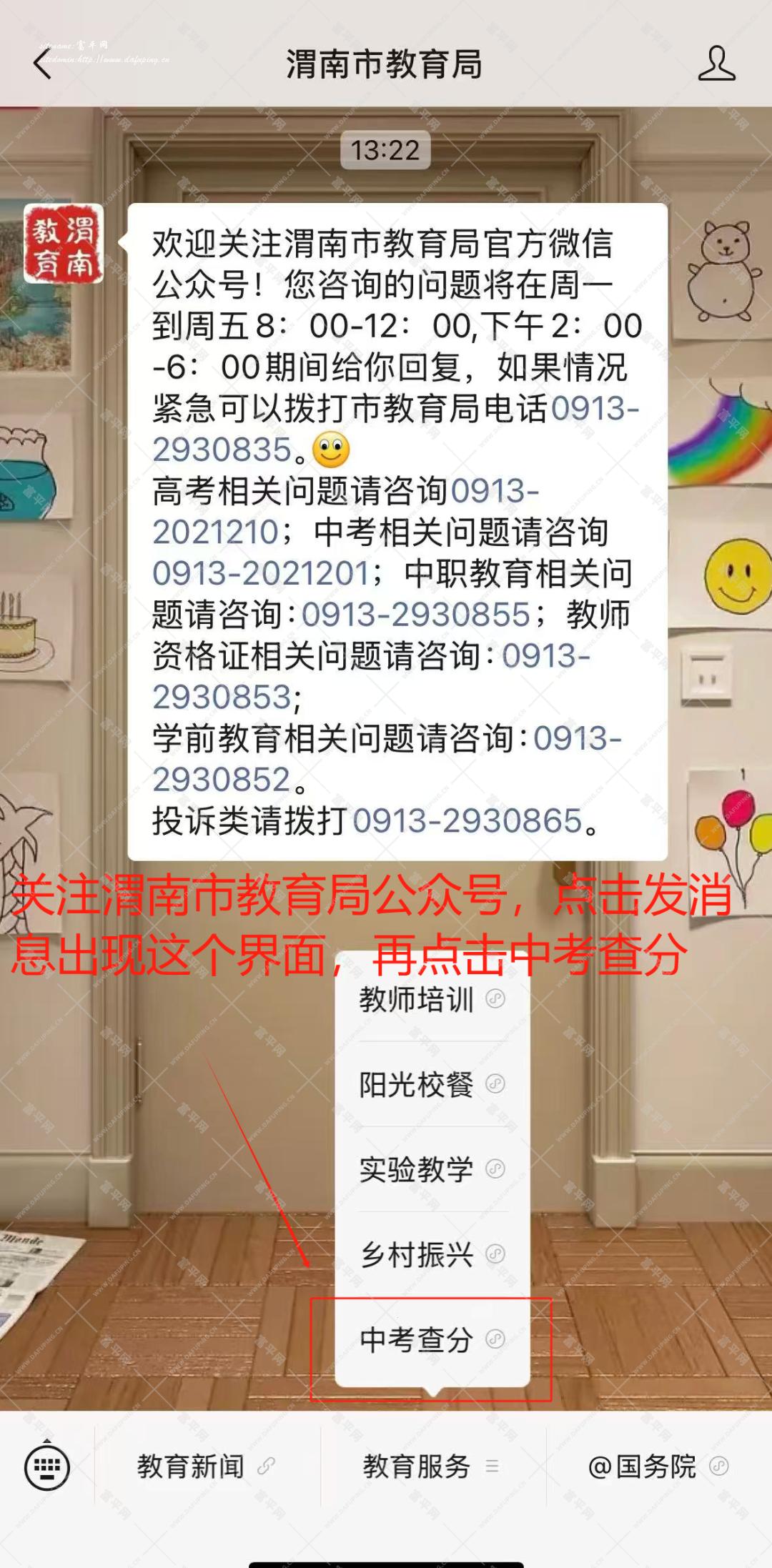This screenshot has width=772, height=1568.
Task: Select 教师培训 from the popup menu
Action: (x=431, y=999)
